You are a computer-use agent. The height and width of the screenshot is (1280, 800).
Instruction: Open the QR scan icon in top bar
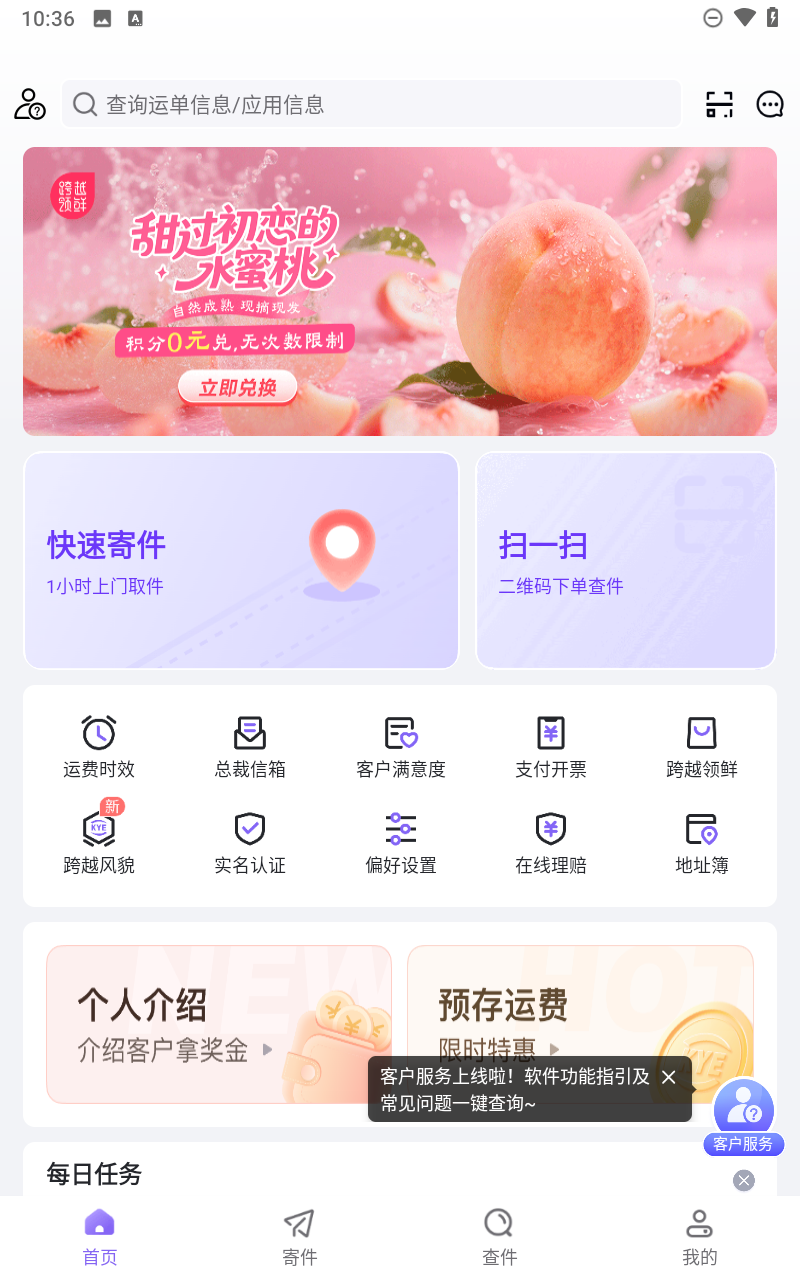tap(719, 104)
